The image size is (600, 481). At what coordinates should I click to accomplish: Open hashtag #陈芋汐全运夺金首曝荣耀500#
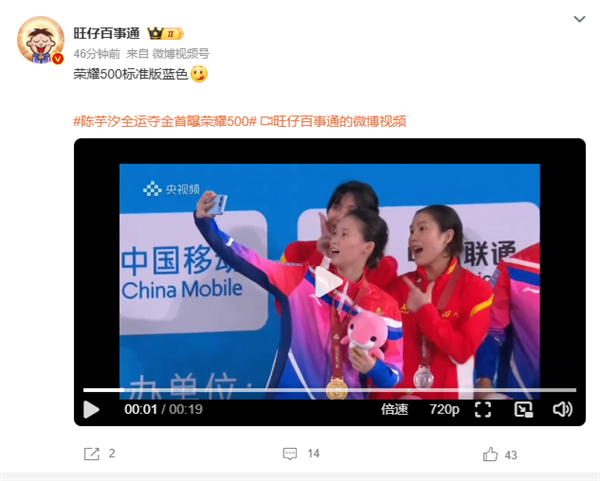pyautogui.click(x=164, y=121)
